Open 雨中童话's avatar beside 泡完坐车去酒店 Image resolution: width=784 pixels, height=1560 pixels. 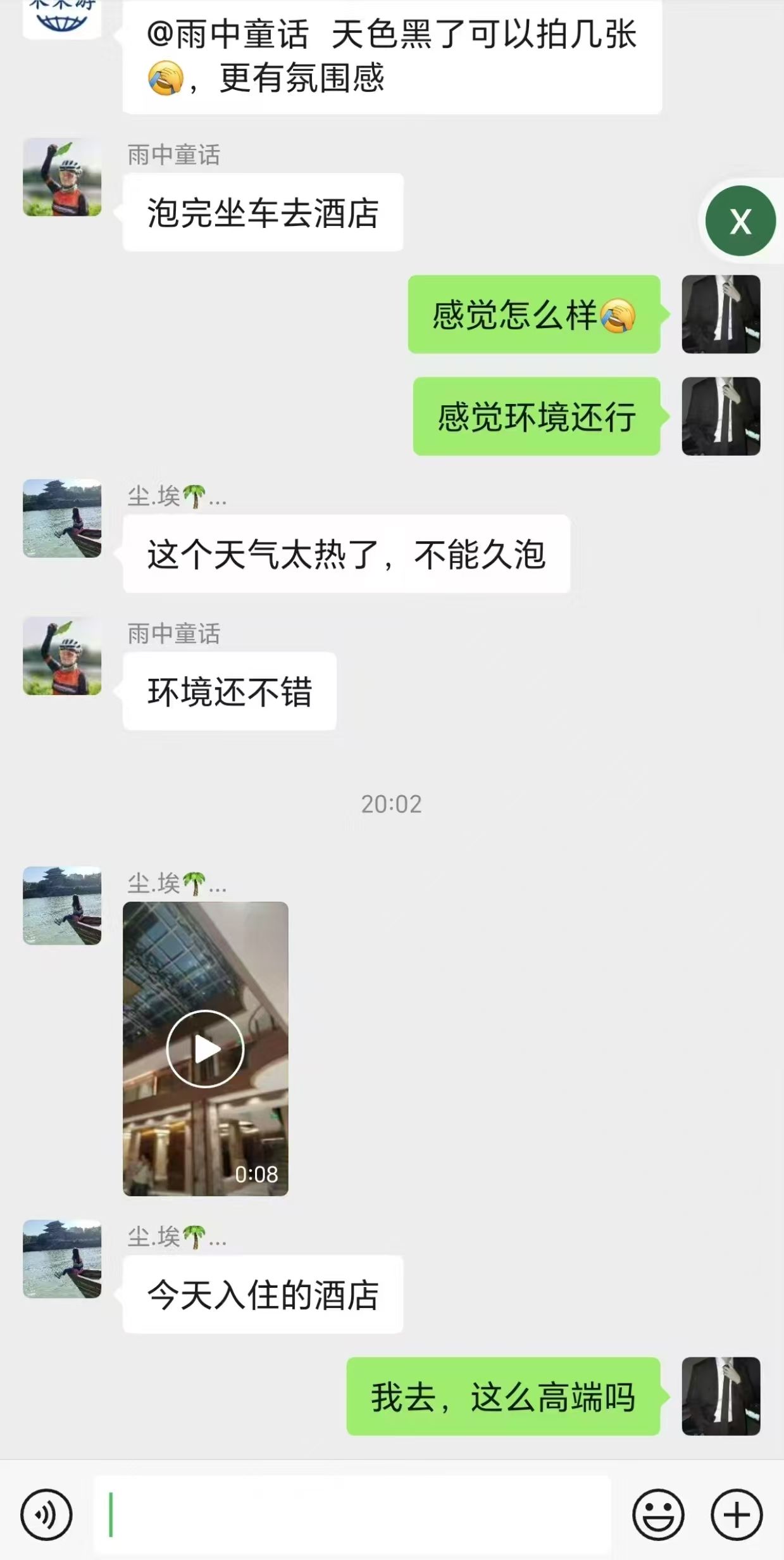62,178
